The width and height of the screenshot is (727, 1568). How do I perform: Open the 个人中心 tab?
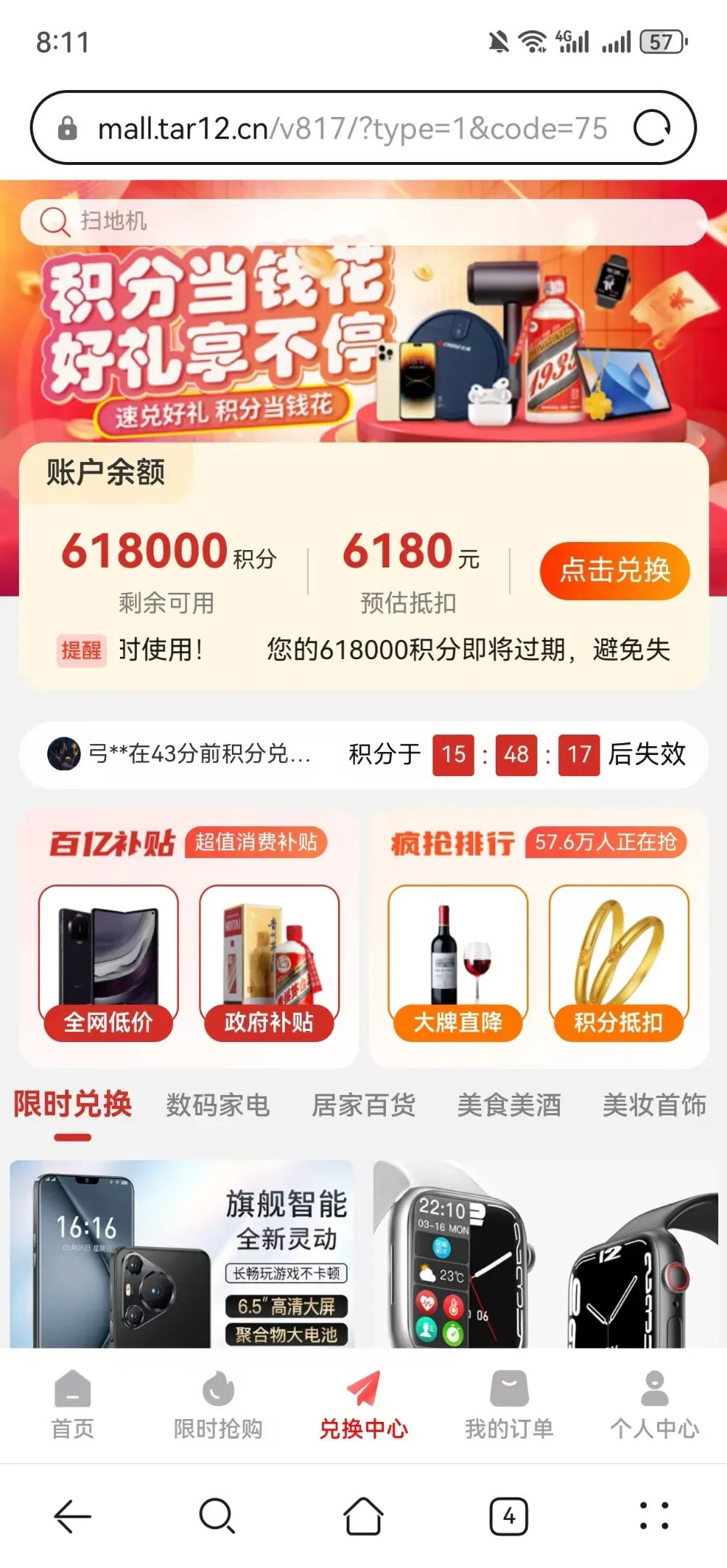tap(654, 1405)
